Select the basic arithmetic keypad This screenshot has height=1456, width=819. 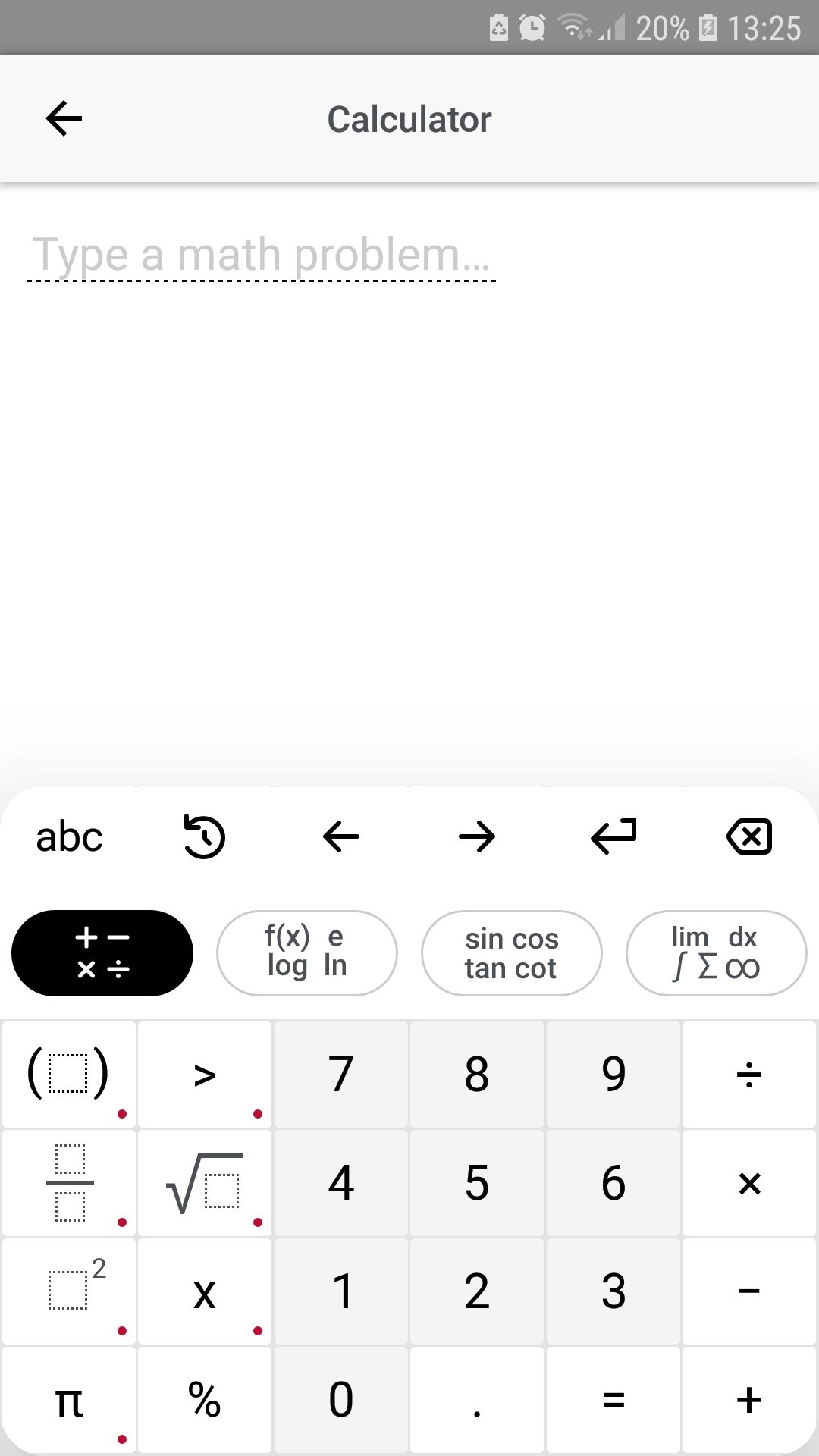click(x=102, y=952)
